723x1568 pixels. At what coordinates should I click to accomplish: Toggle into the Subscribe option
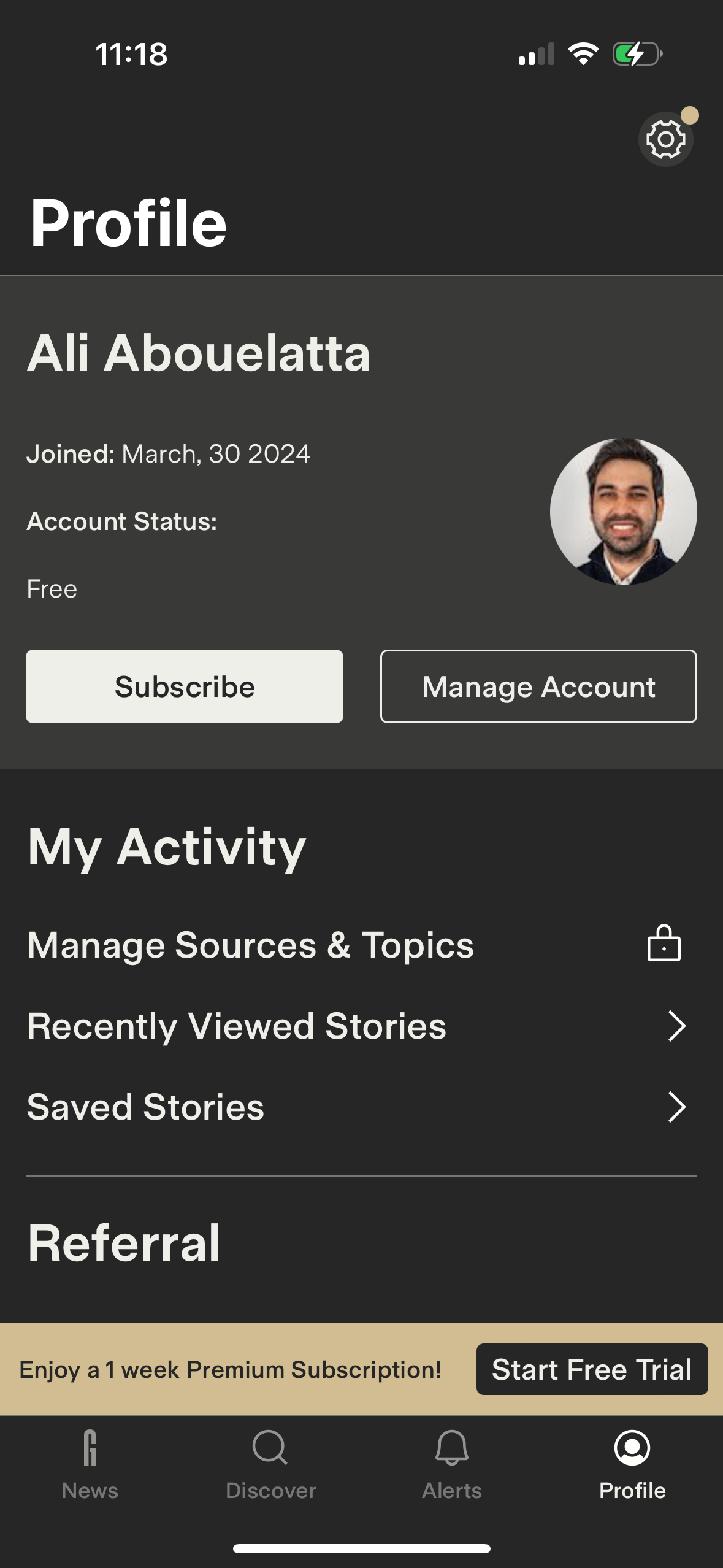(183, 686)
